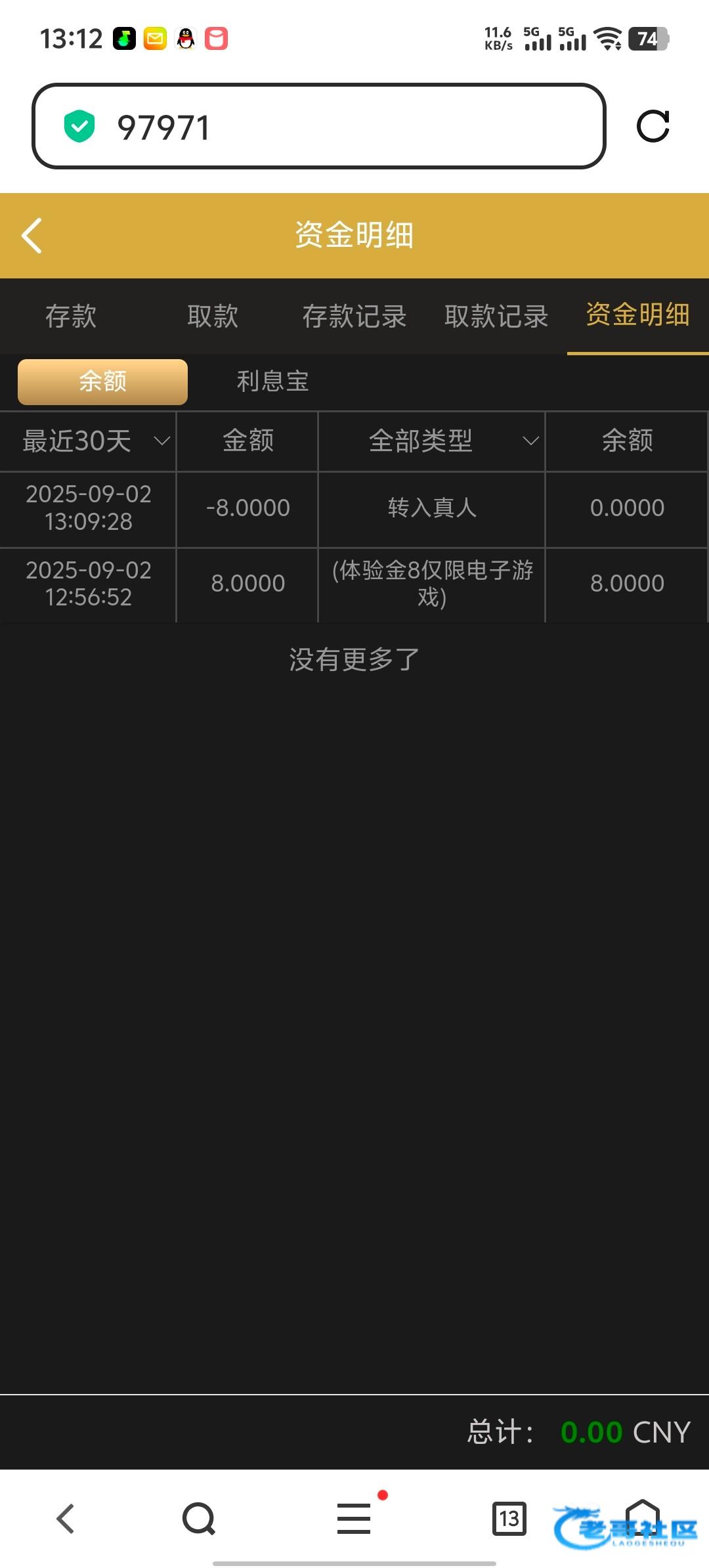Tap the browser address bar showing 97971
This screenshot has width=709, height=1568.
click(318, 126)
